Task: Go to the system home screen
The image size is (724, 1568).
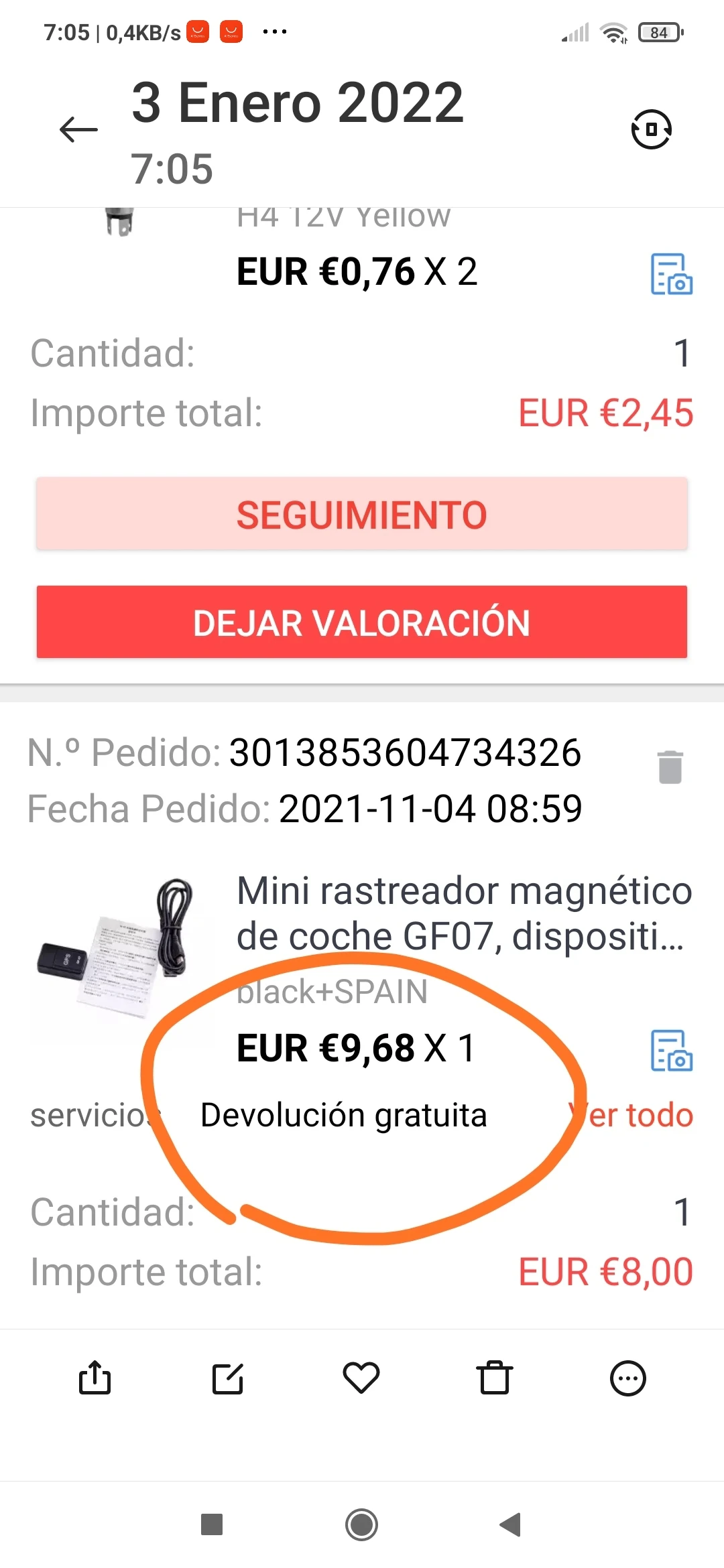Action: click(361, 1524)
